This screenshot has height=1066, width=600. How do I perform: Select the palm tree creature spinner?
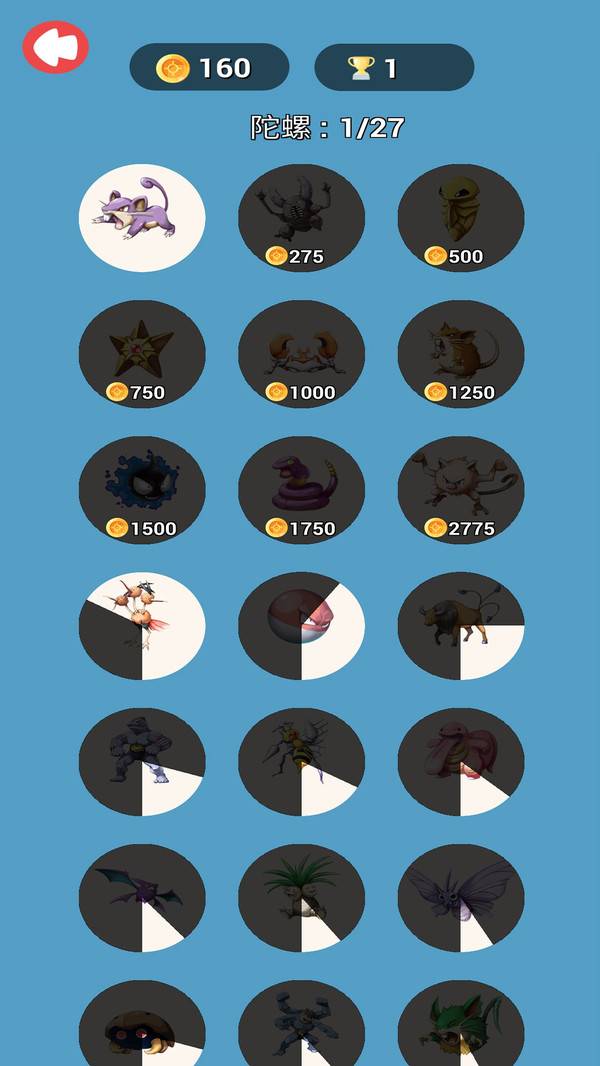click(x=301, y=898)
